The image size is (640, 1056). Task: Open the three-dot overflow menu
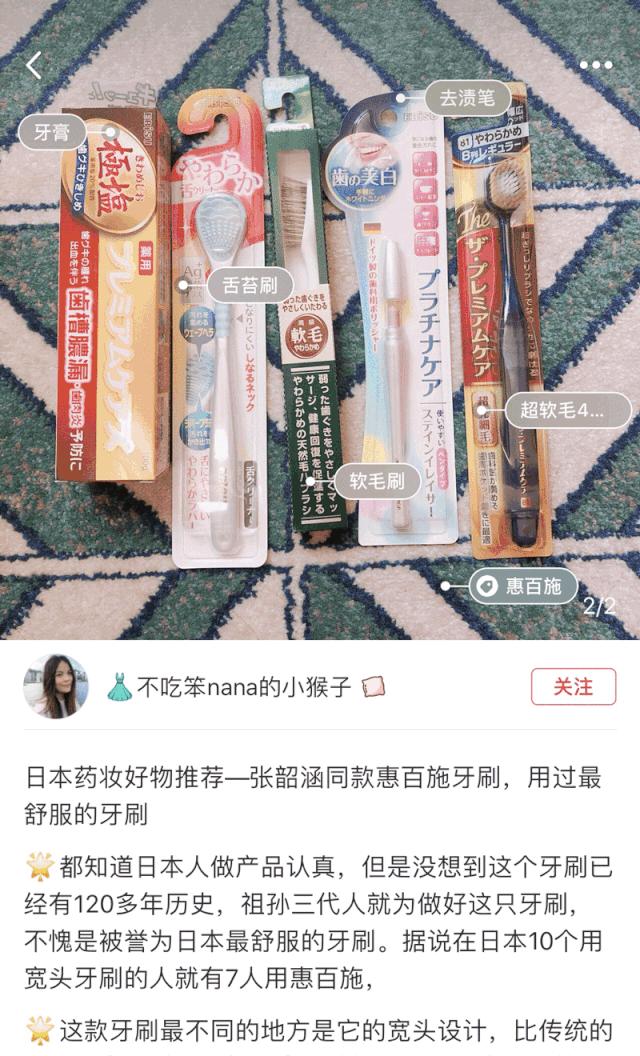(x=595, y=66)
